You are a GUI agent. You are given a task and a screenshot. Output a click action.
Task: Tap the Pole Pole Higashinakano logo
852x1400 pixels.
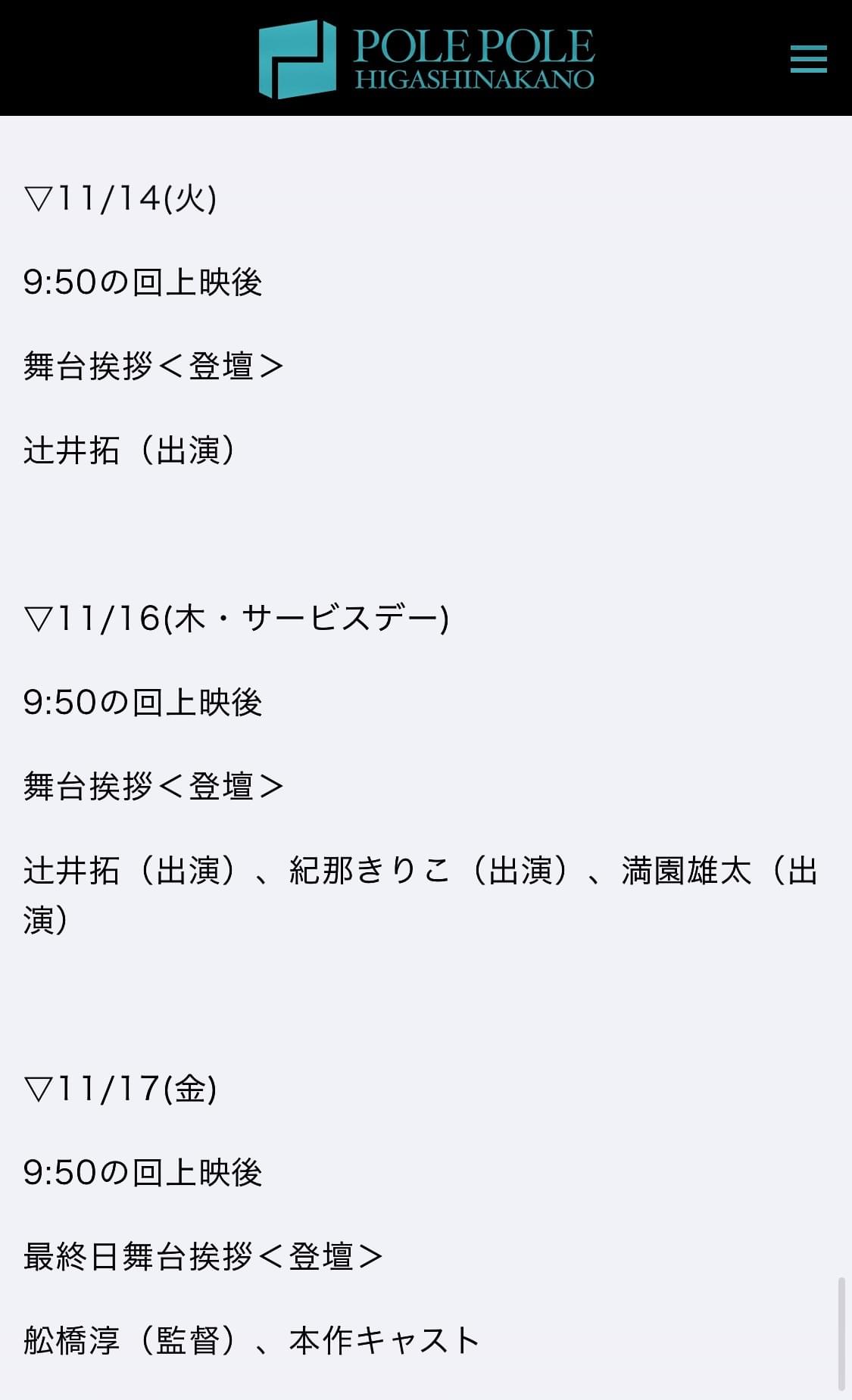(x=426, y=59)
